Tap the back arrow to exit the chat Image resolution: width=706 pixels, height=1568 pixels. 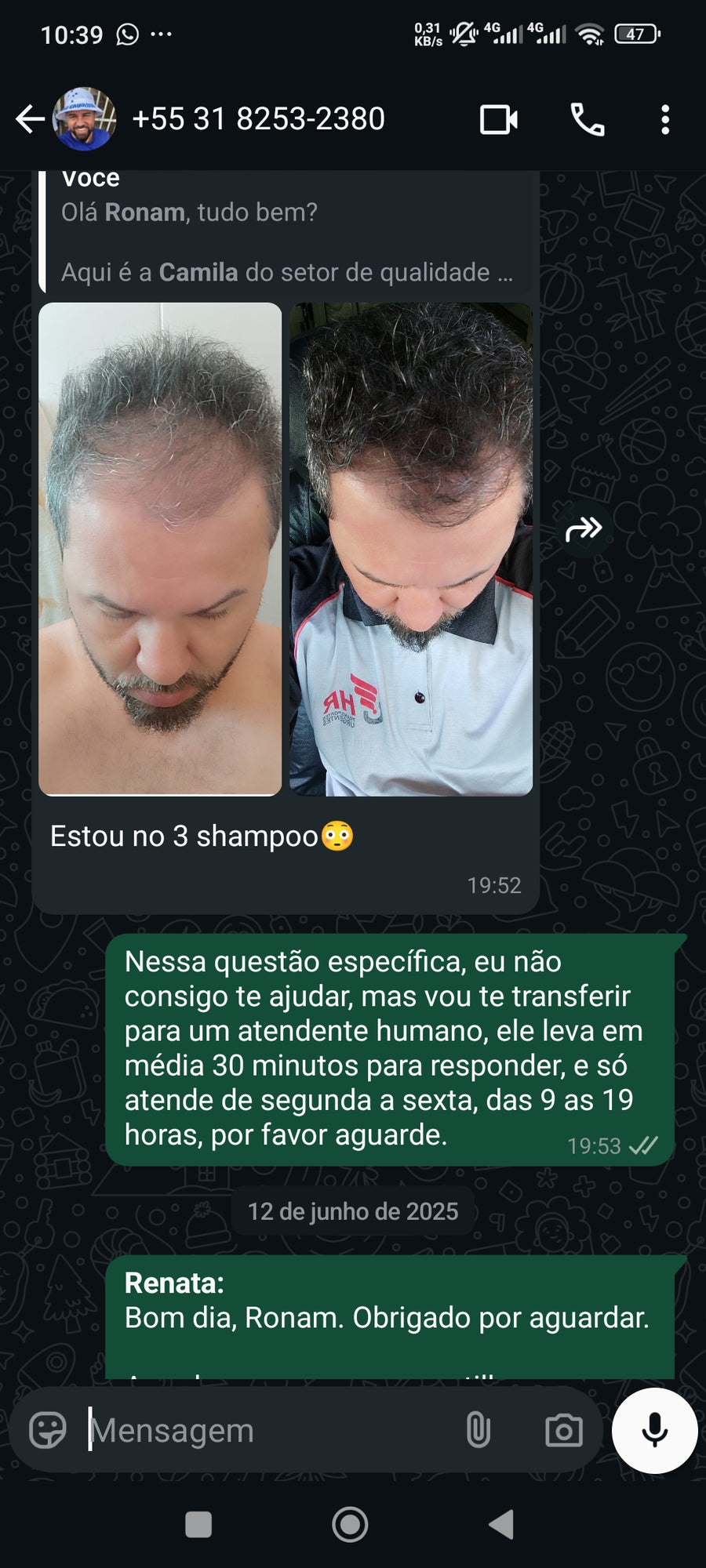(30, 119)
